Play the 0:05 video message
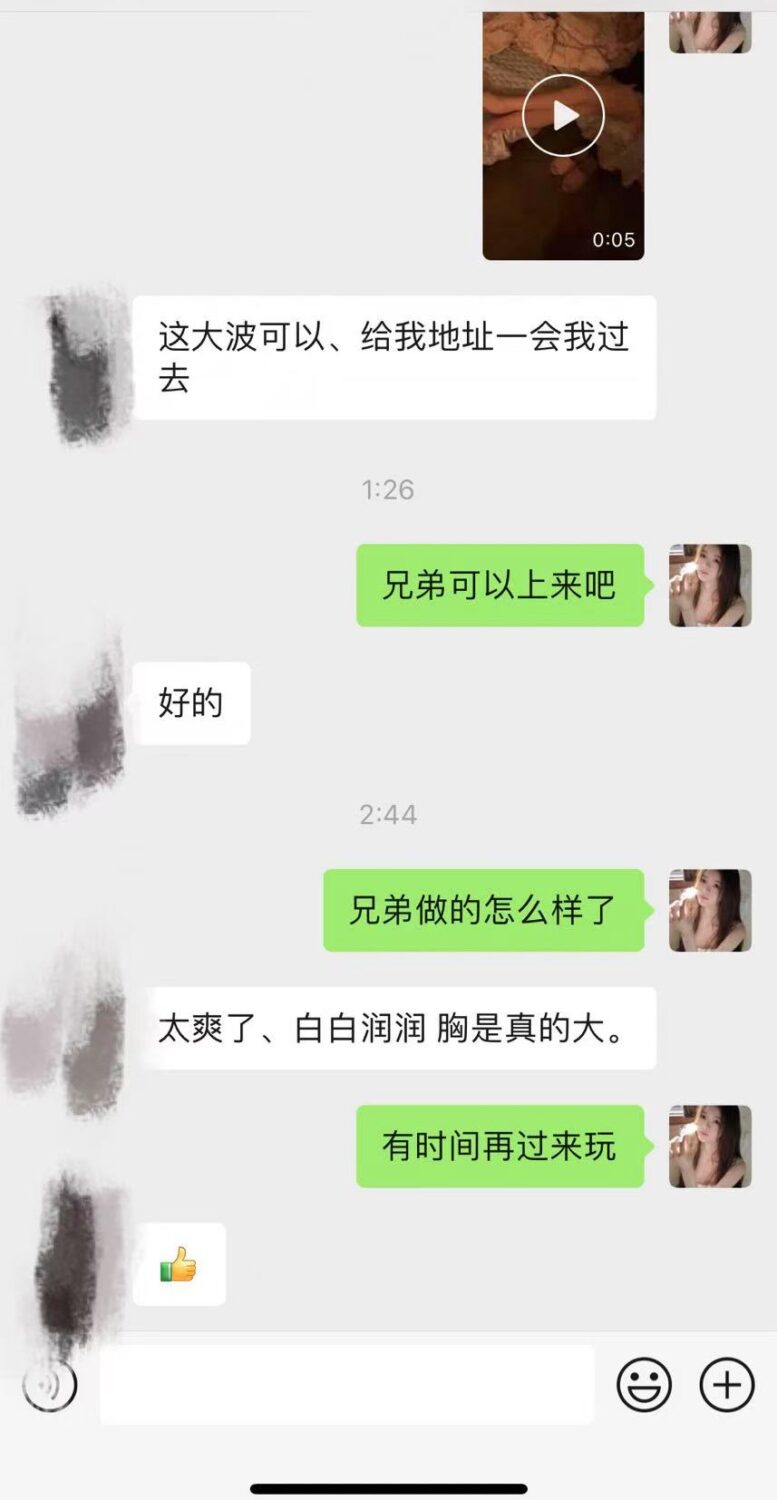The image size is (777, 1500). pos(563,115)
